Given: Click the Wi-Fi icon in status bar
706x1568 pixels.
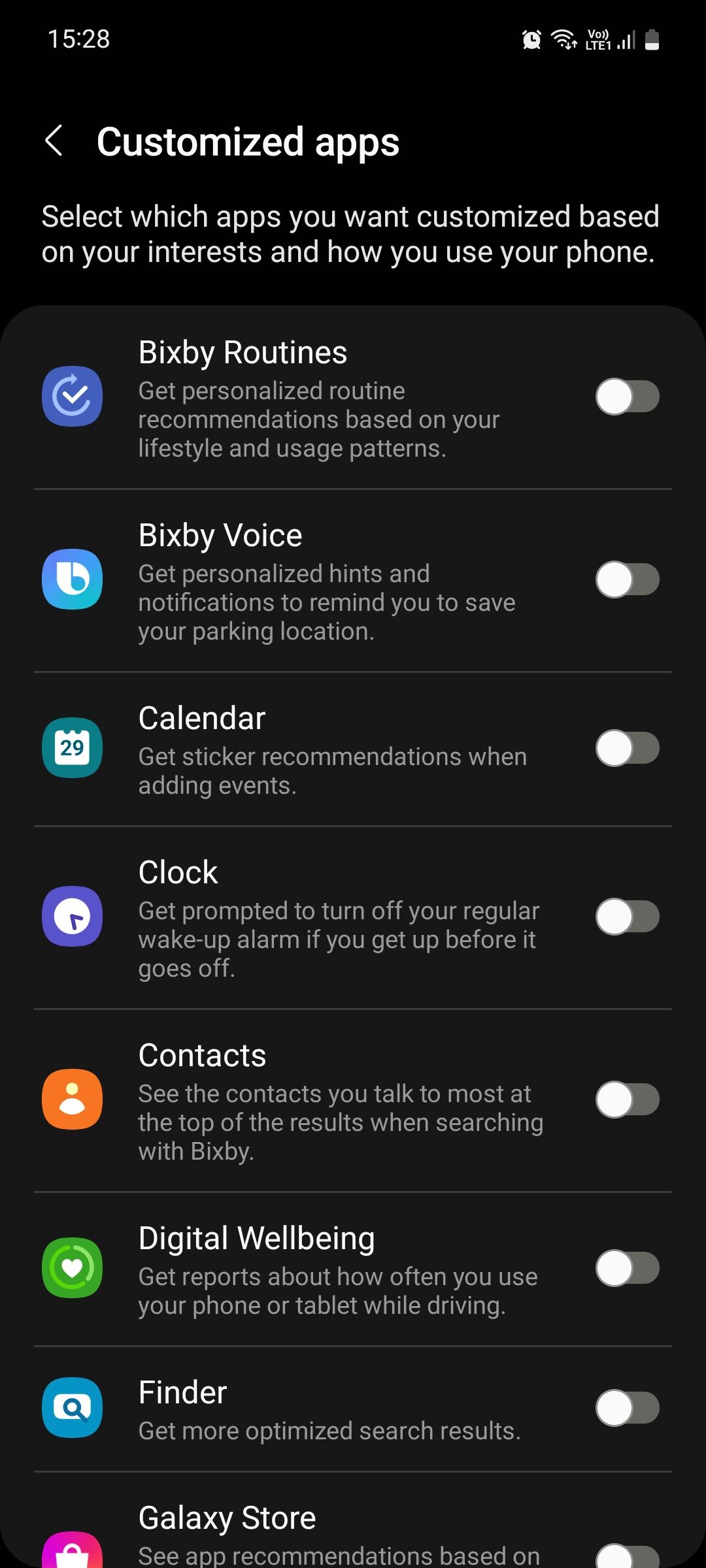Looking at the screenshot, I should (x=565, y=39).
